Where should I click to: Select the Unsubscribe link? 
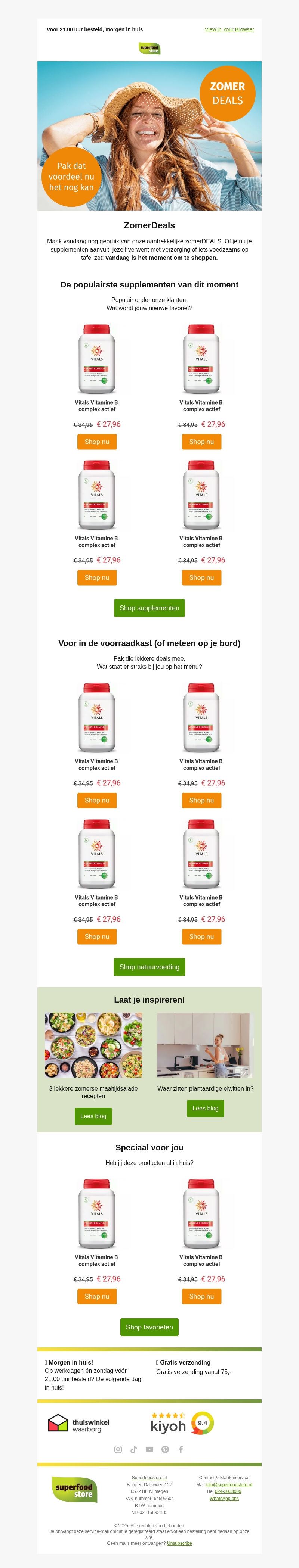[x=179, y=1543]
